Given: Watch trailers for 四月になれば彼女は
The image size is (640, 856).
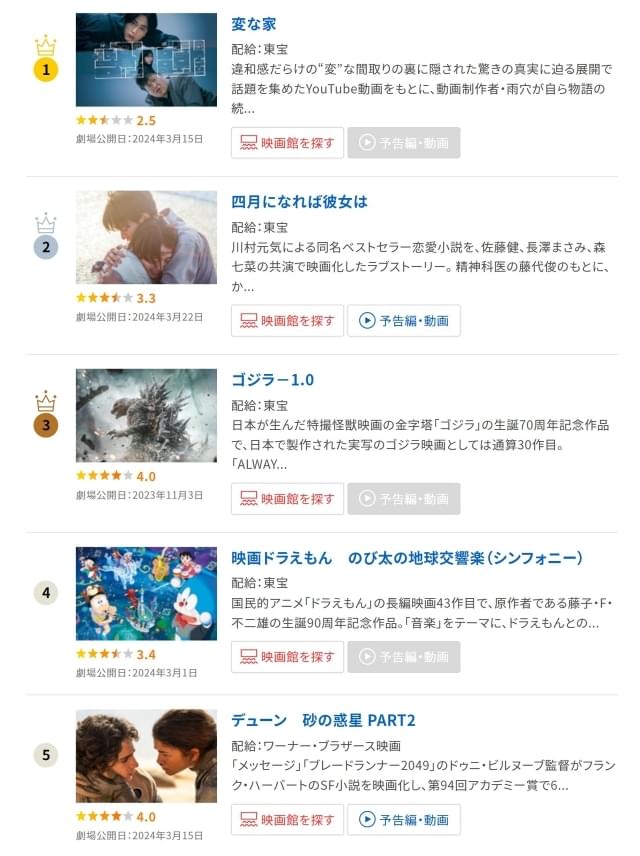Looking at the screenshot, I should click(x=403, y=320).
